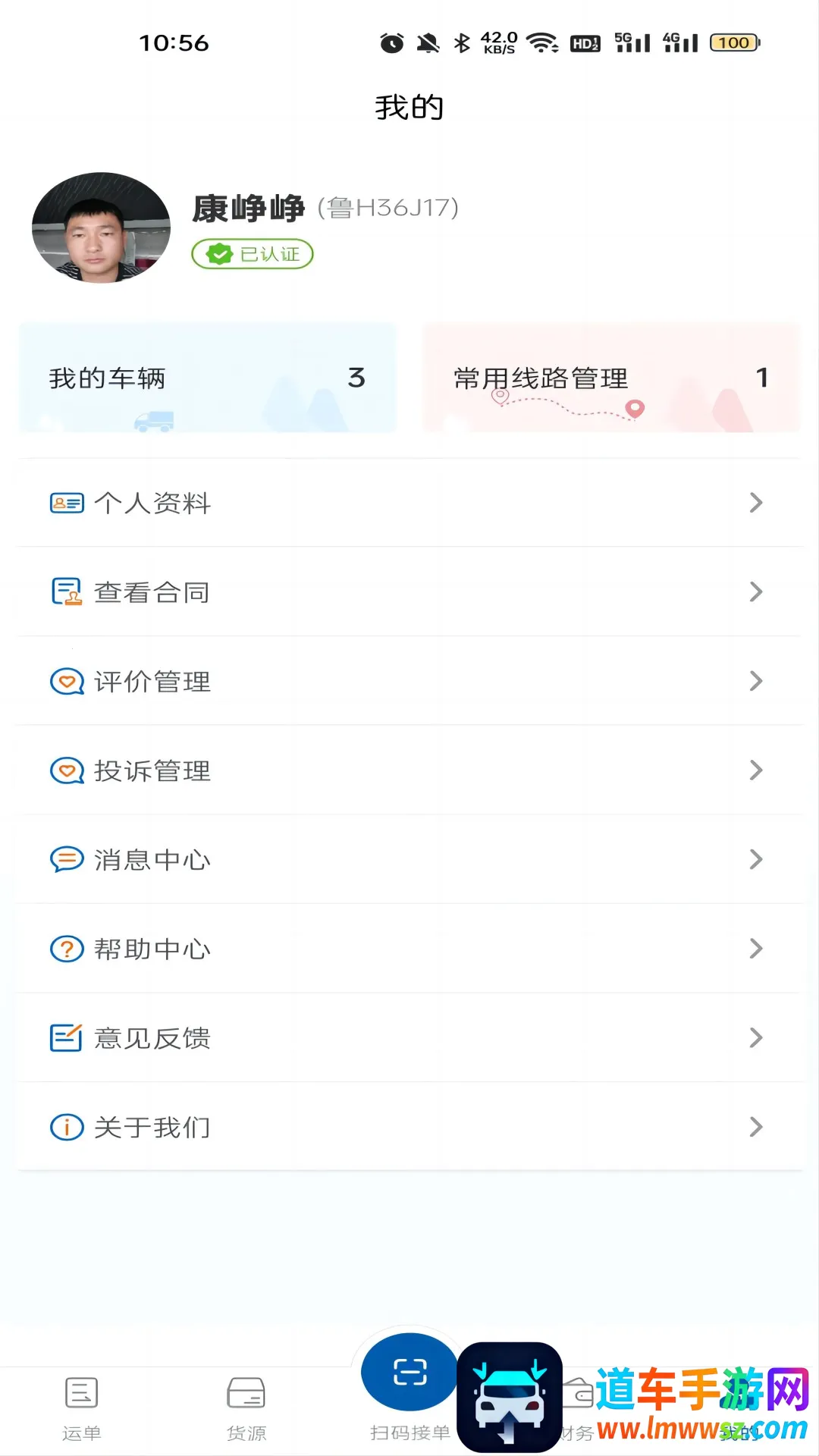819x1456 pixels.
Task: Open 常用线路管理 card
Action: pyautogui.click(x=611, y=378)
